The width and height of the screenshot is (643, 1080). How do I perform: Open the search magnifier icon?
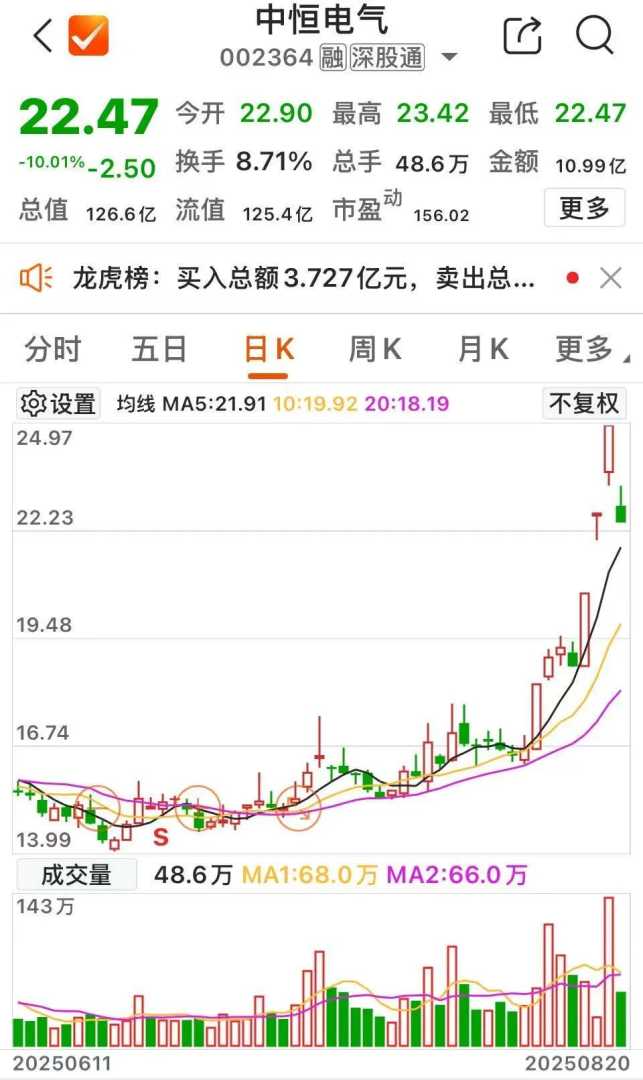click(594, 36)
